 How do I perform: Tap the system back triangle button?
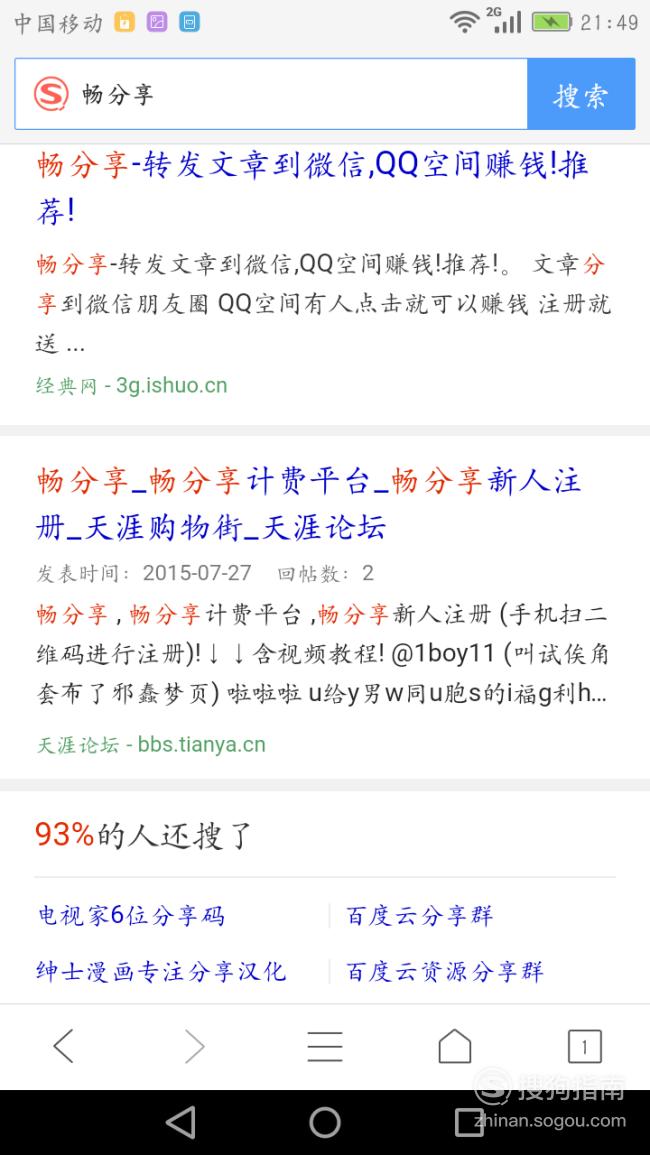click(x=181, y=1123)
